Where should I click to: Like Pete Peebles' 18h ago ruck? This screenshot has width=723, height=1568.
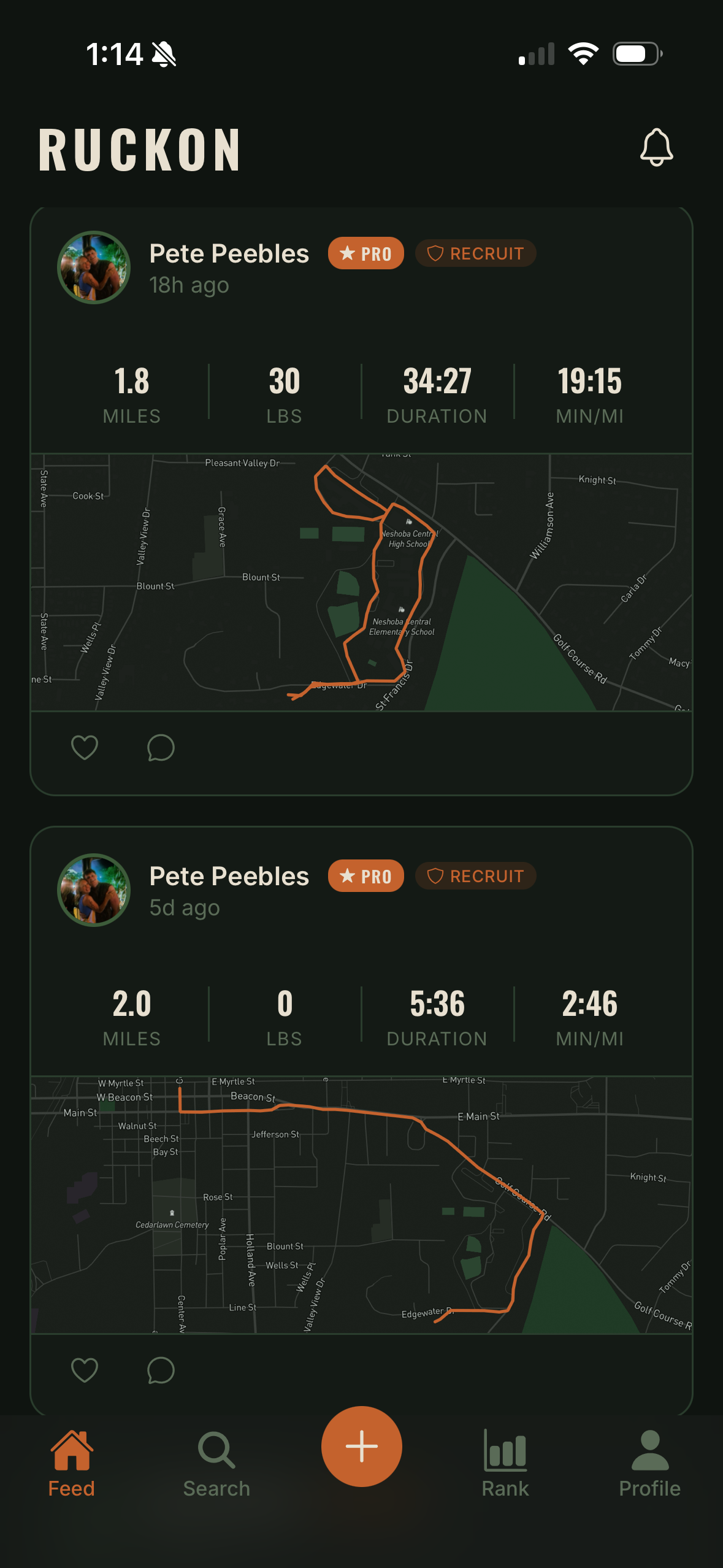[x=85, y=747]
